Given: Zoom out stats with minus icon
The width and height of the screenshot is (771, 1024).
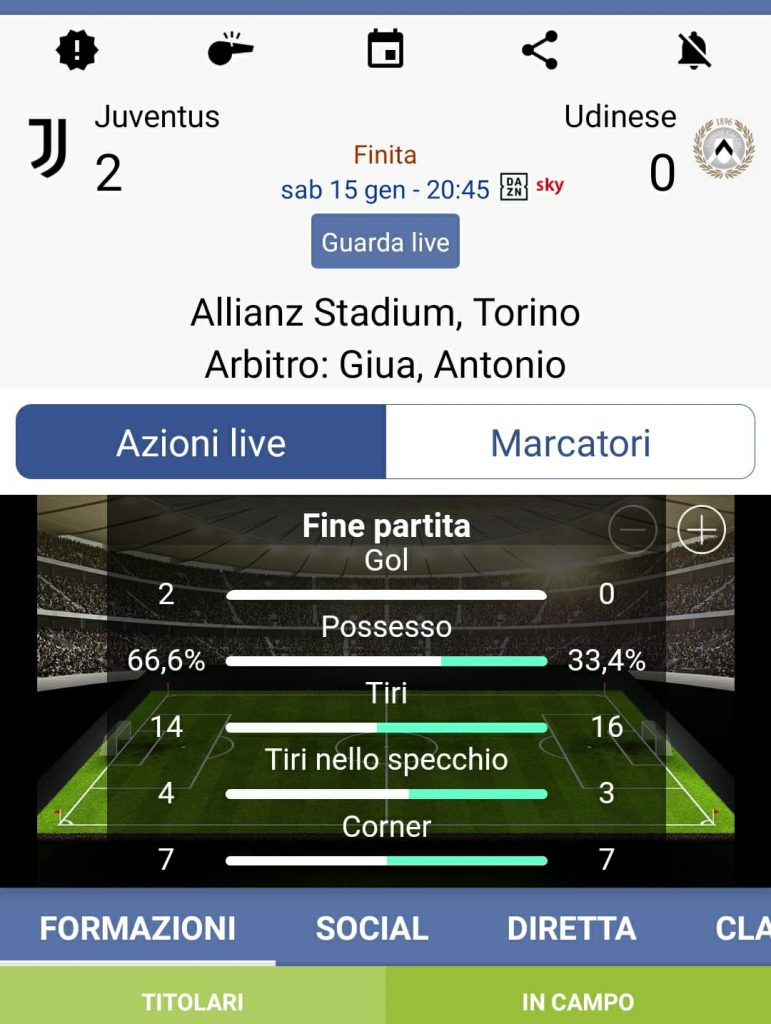Looking at the screenshot, I should pos(633,530).
